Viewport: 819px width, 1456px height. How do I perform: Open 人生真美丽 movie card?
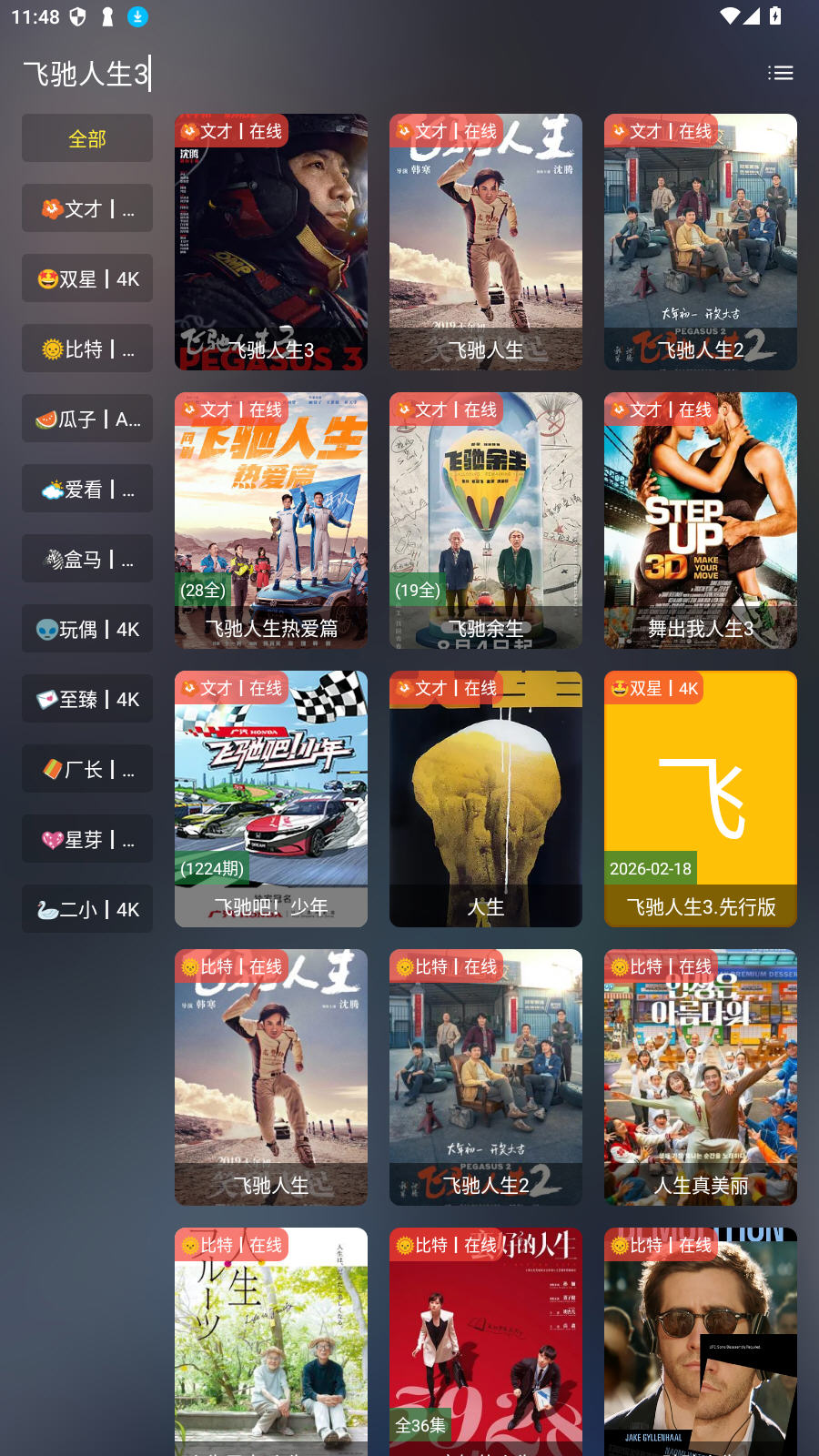pos(701,1077)
